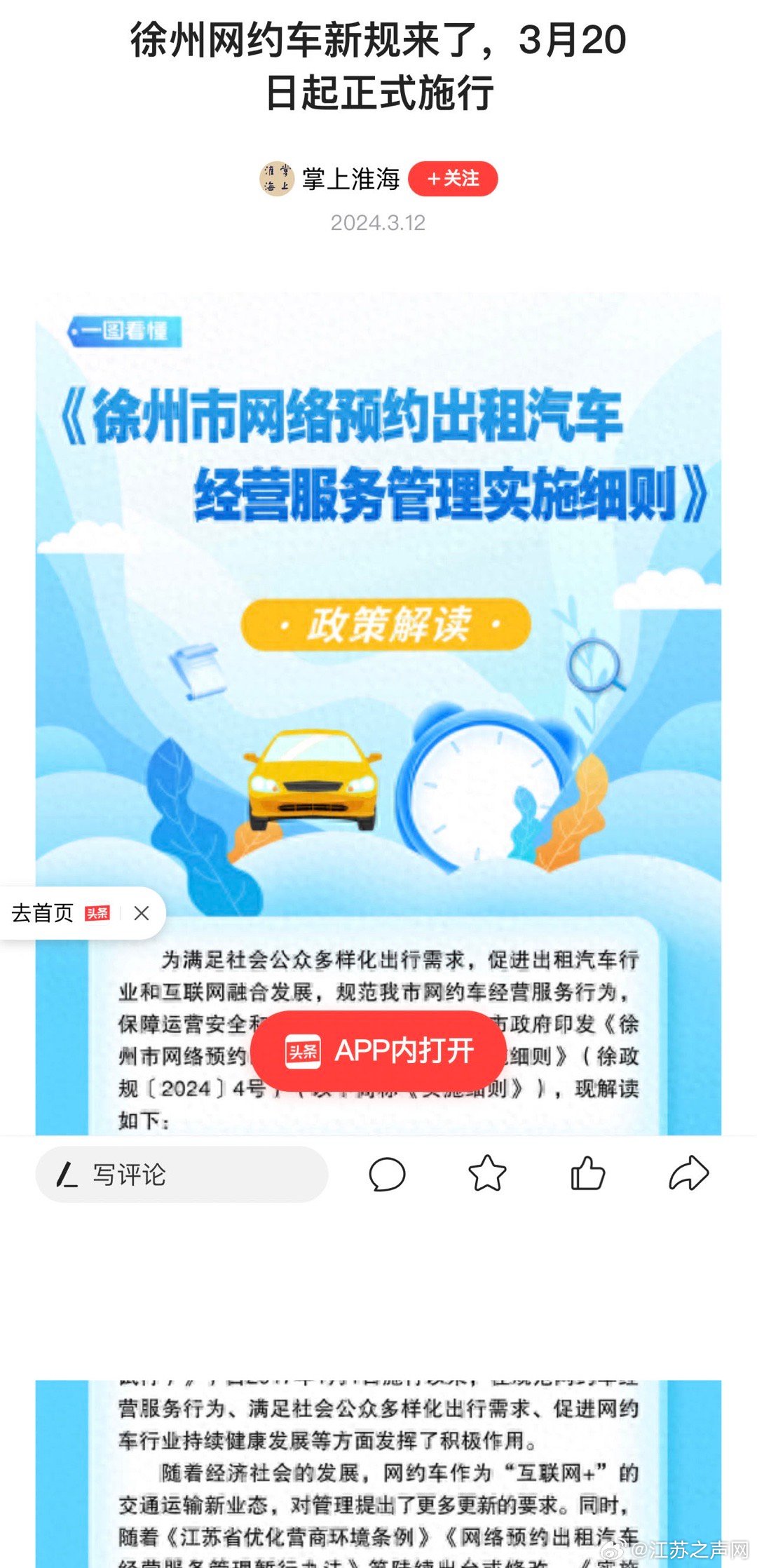This screenshot has width=757, height=1568.
Task: Tap 写评论 to write a comment
Action: tap(181, 1175)
